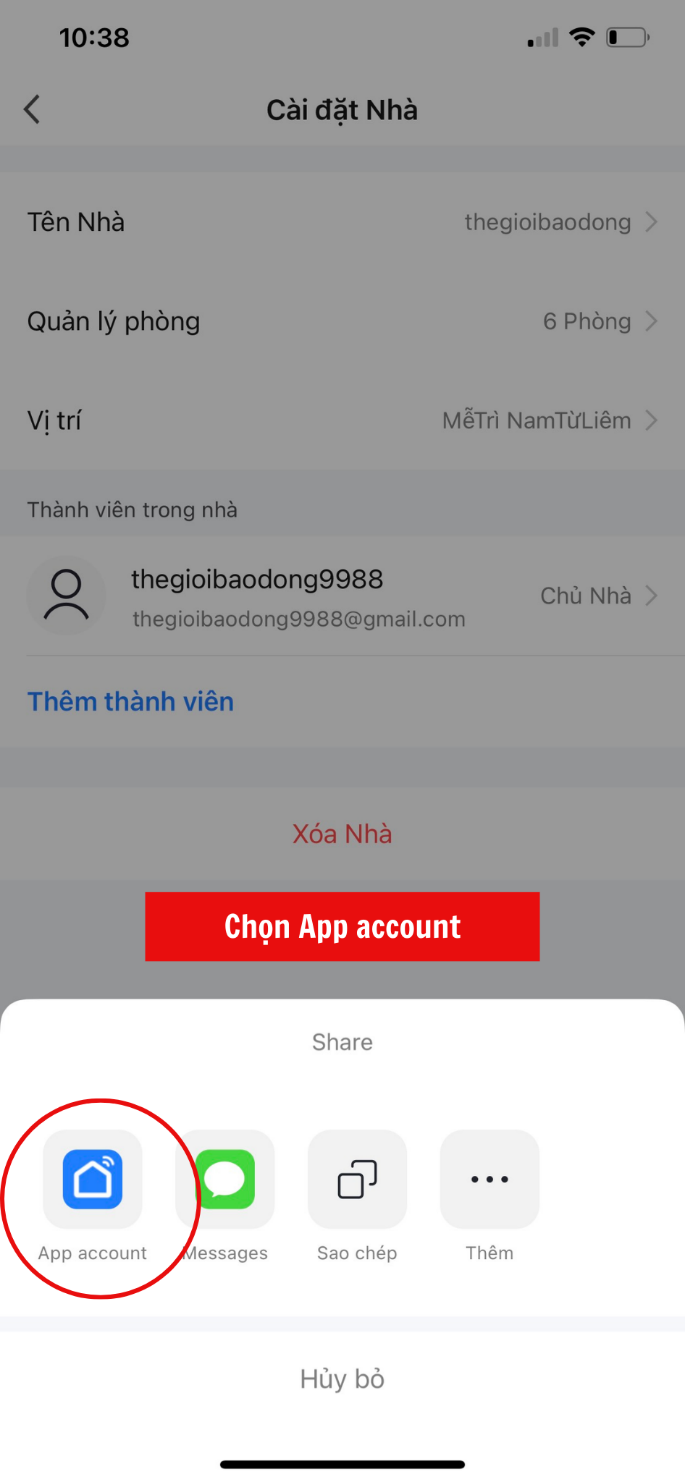Choose Sao chép to copy link

[357, 1180]
